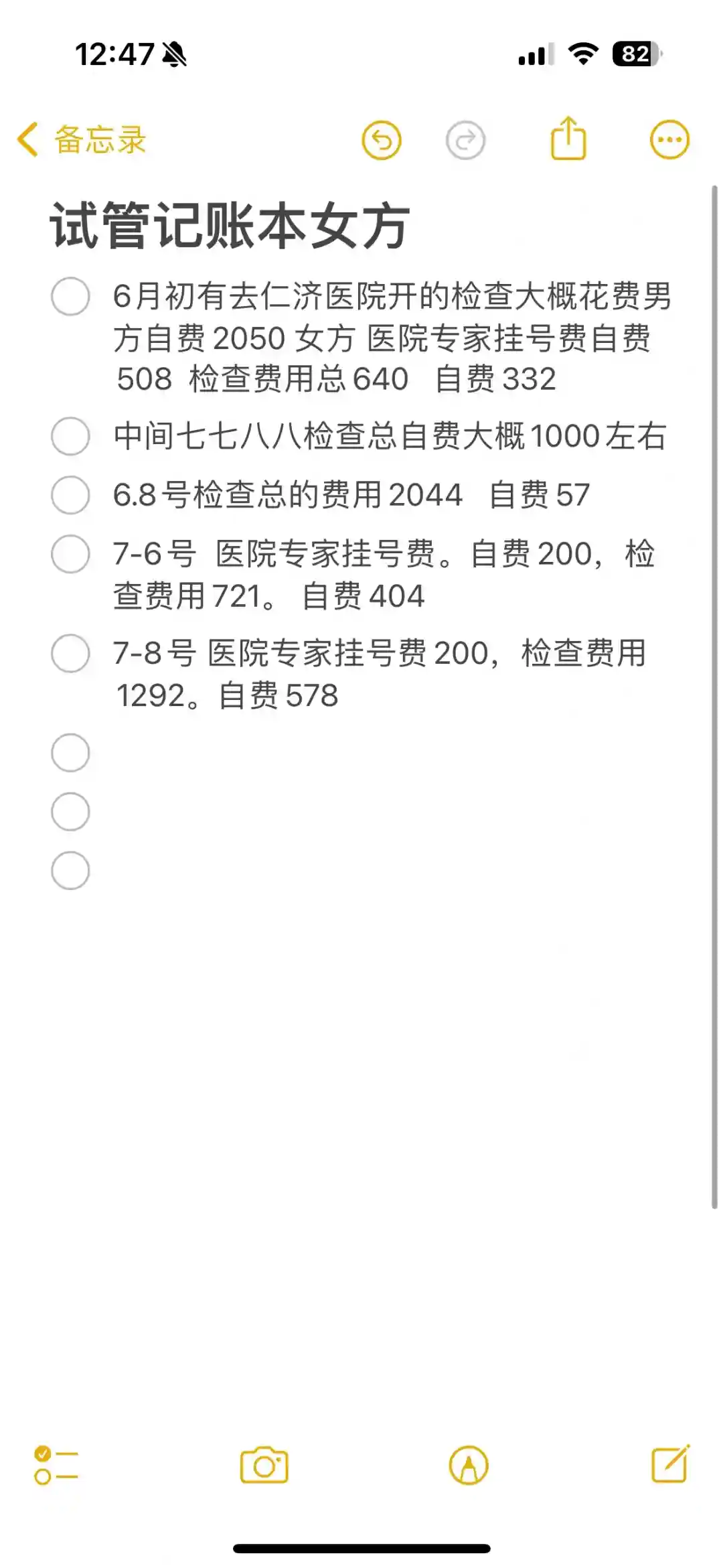Tick the 7-8号 checklist item
Screen dimensions: 723x1568
(x=70, y=654)
